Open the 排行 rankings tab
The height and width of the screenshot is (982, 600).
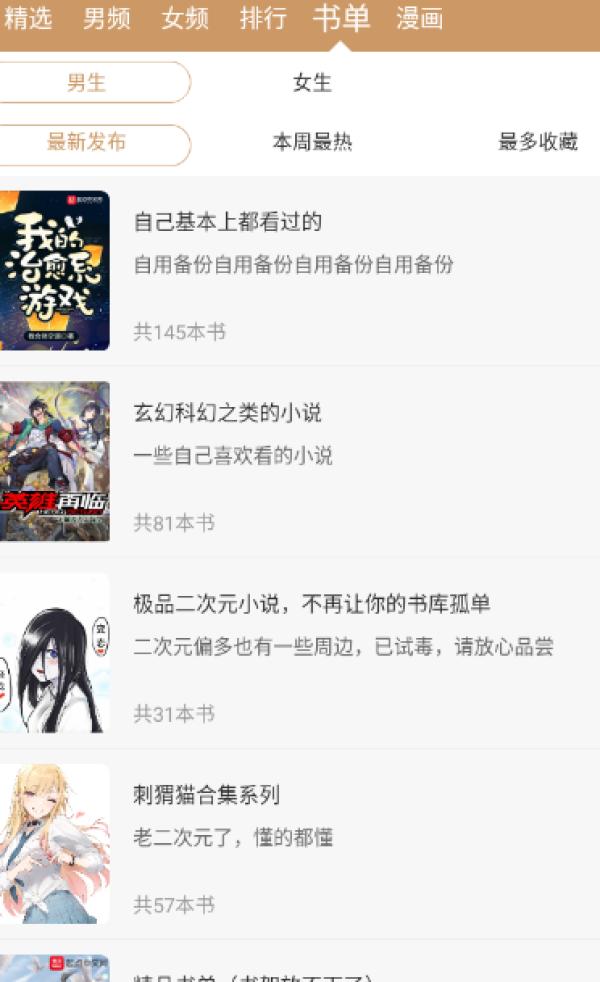pyautogui.click(x=263, y=18)
